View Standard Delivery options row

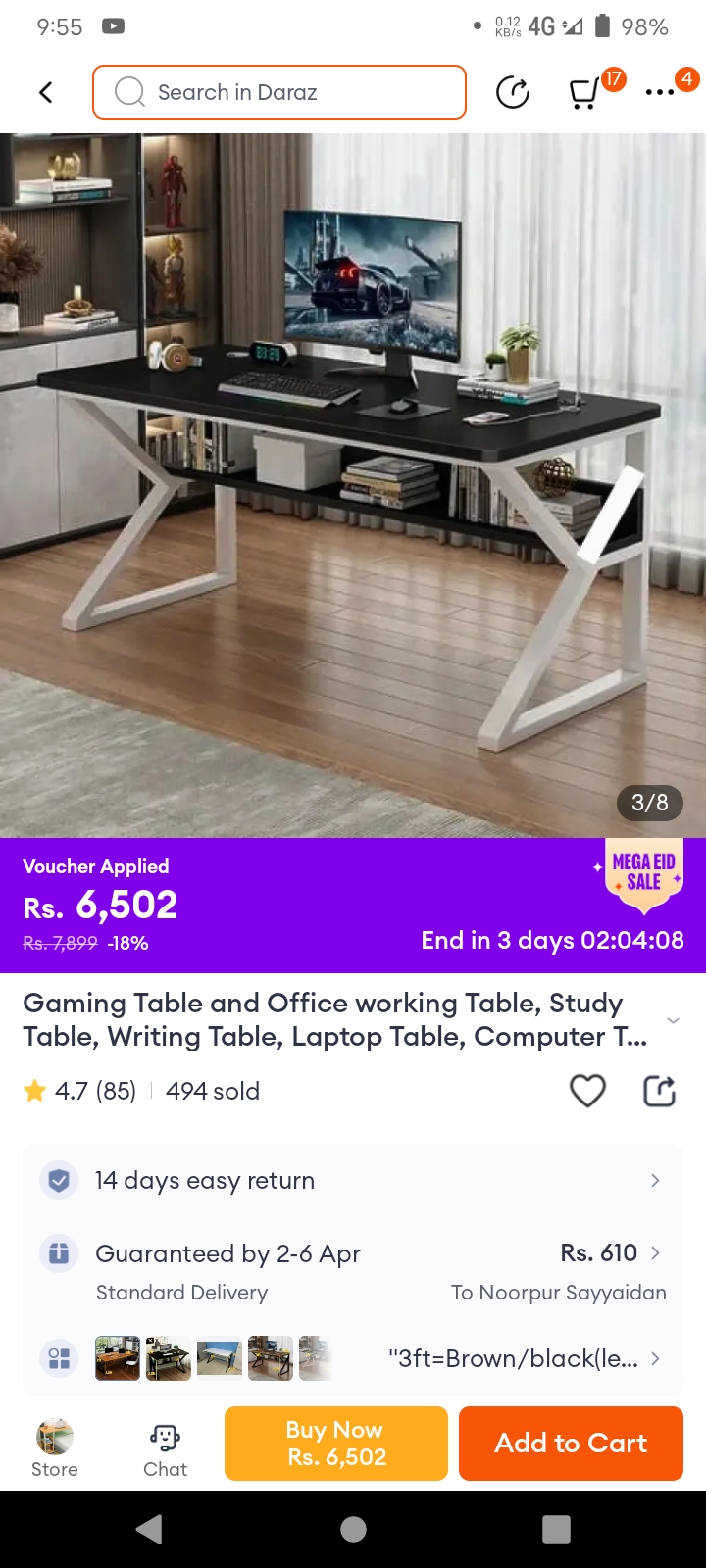click(x=353, y=1271)
